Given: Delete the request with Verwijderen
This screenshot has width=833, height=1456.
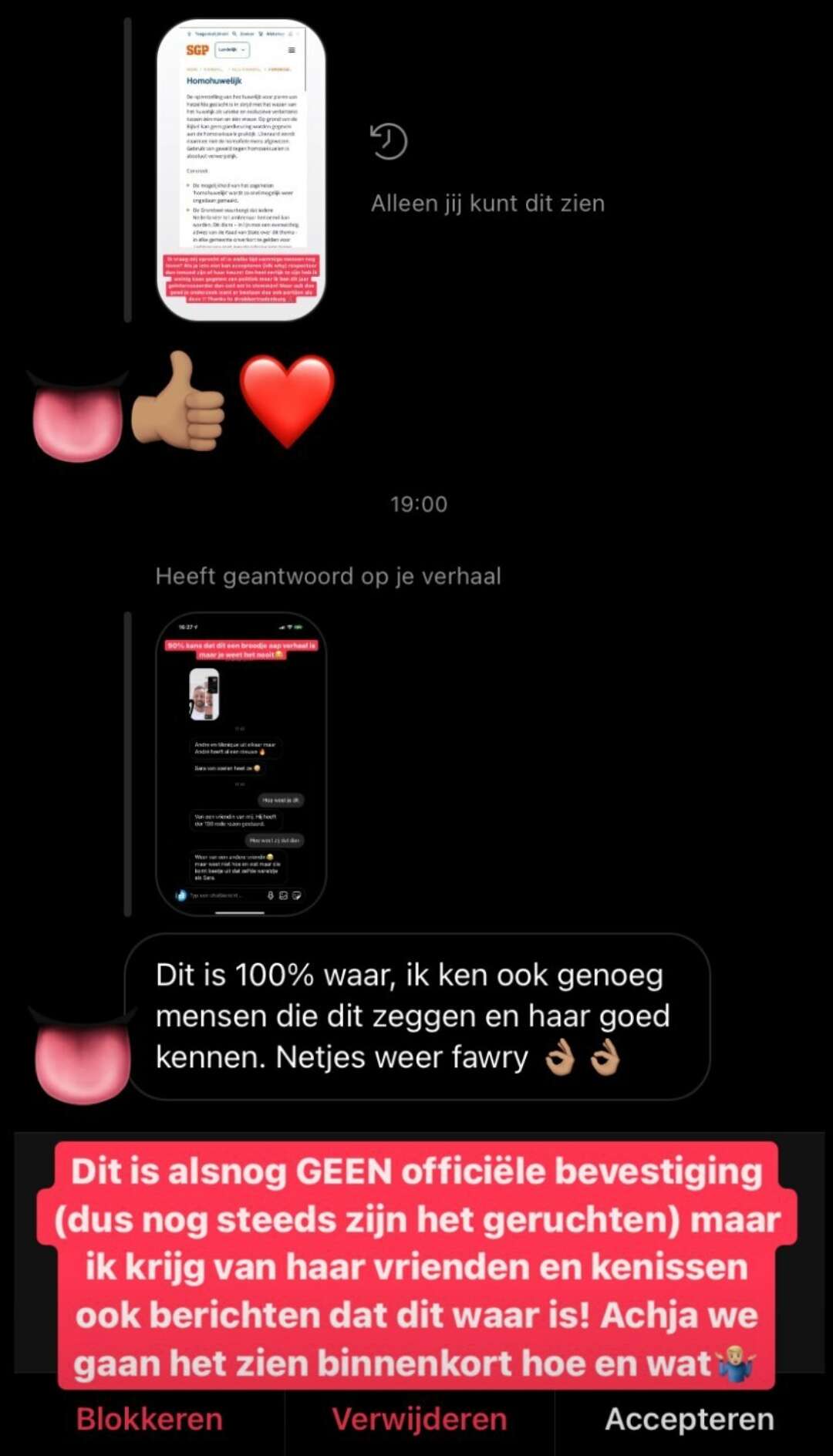Looking at the screenshot, I should coord(420,1419).
